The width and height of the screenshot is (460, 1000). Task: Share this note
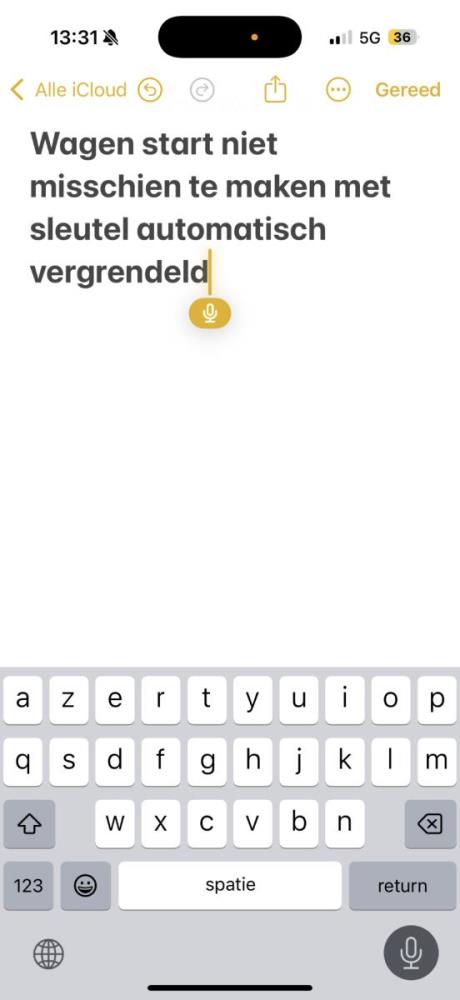(275, 90)
